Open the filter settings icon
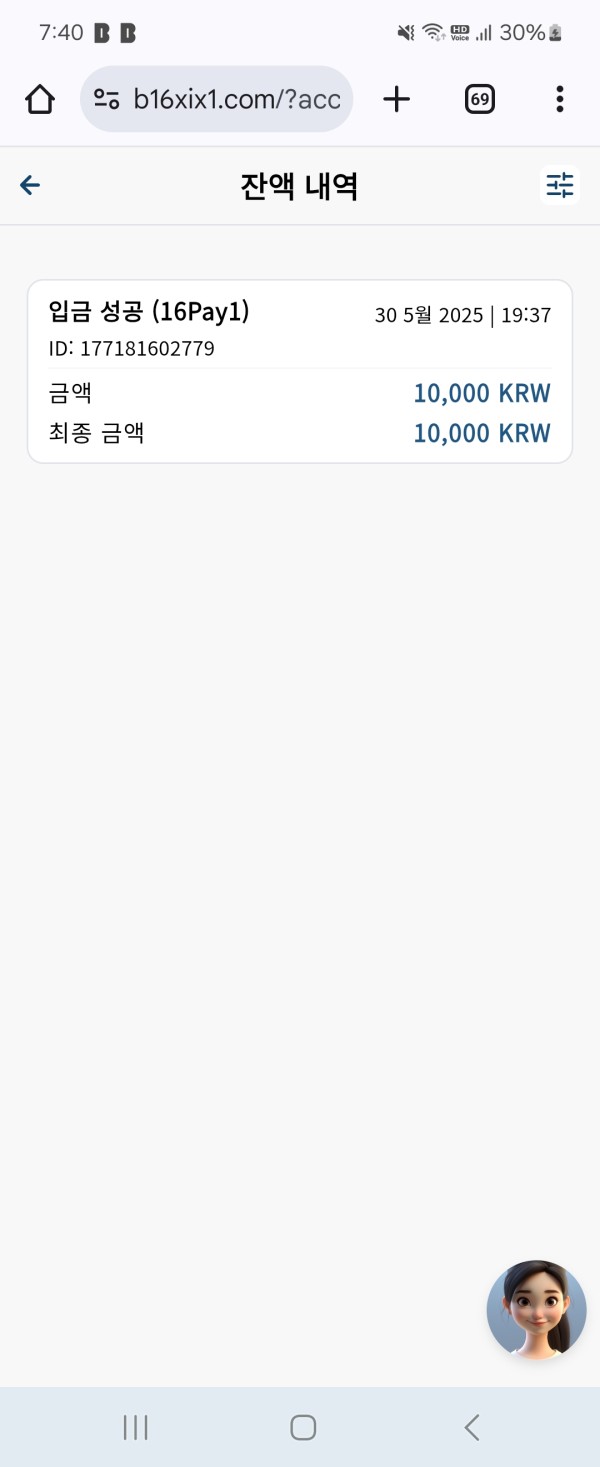This screenshot has height=1467, width=600. [559, 185]
